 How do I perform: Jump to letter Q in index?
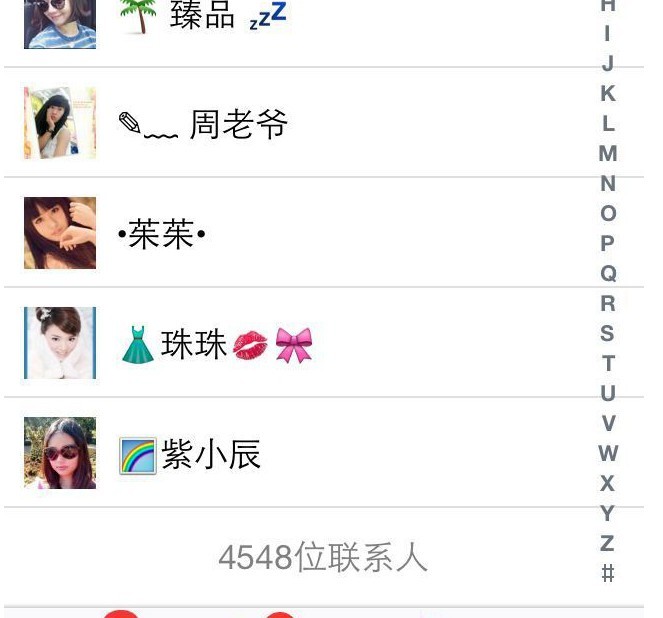[607, 274]
